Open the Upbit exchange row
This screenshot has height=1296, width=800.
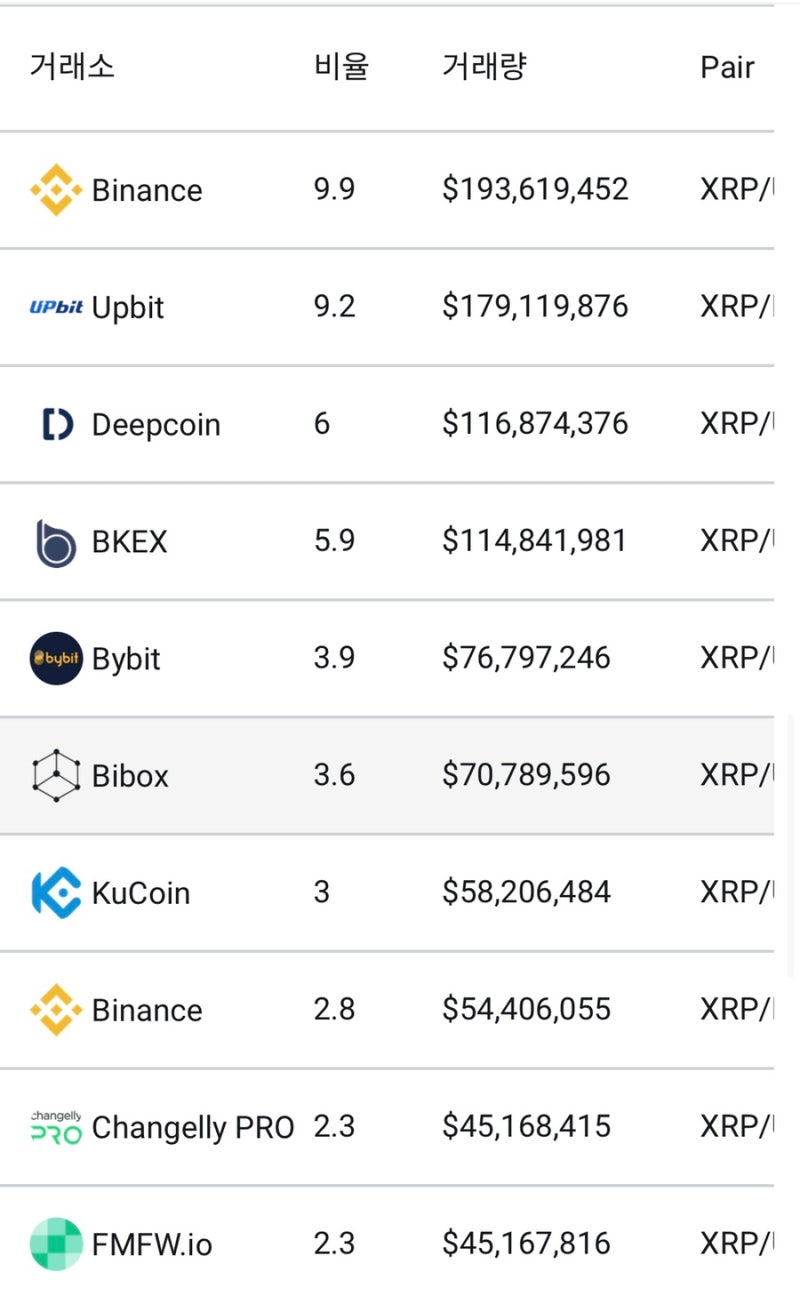(x=387, y=307)
